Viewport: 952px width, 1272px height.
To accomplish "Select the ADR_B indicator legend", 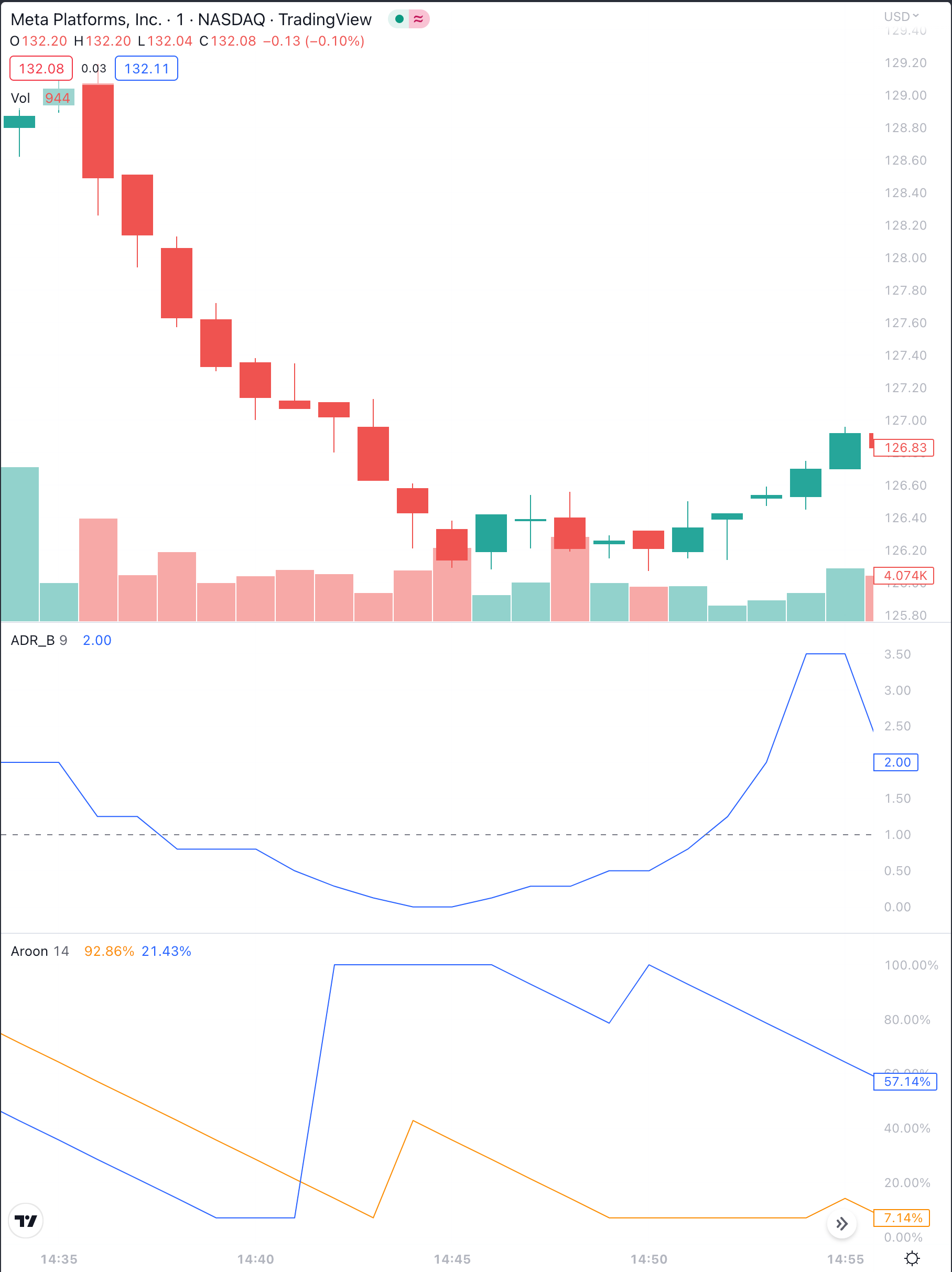I will pyautogui.click(x=38, y=641).
